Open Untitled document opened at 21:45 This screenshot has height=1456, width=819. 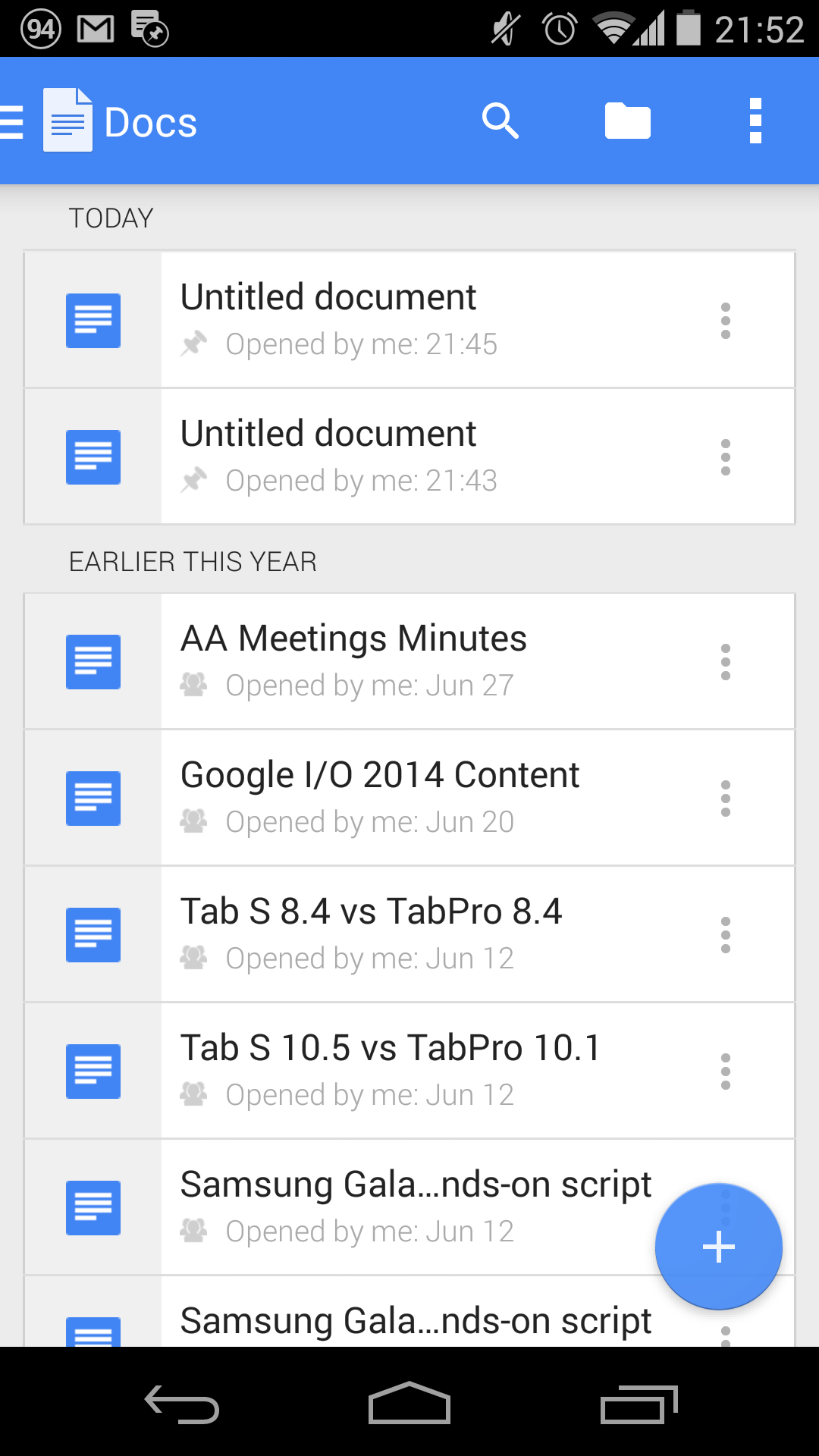click(x=409, y=320)
